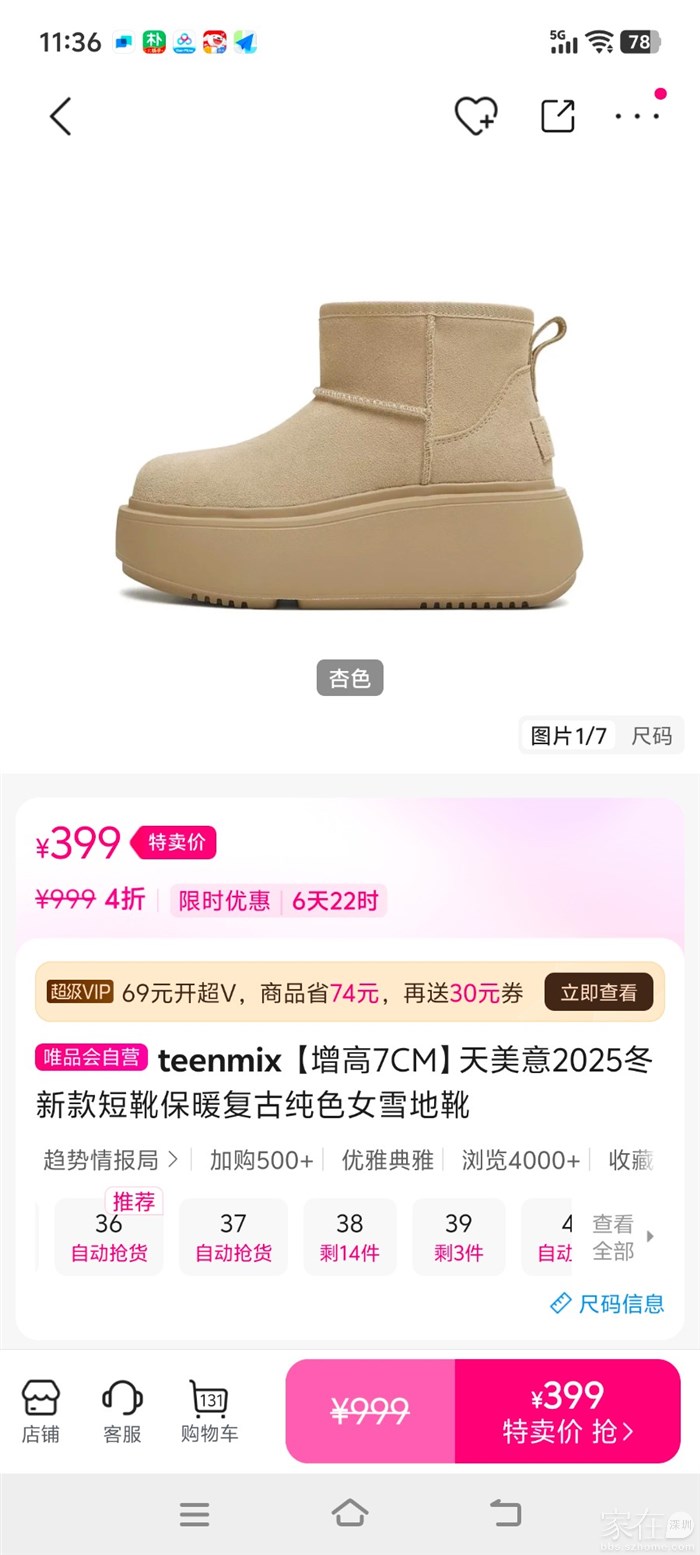Go back with the top-left arrow

(x=61, y=117)
